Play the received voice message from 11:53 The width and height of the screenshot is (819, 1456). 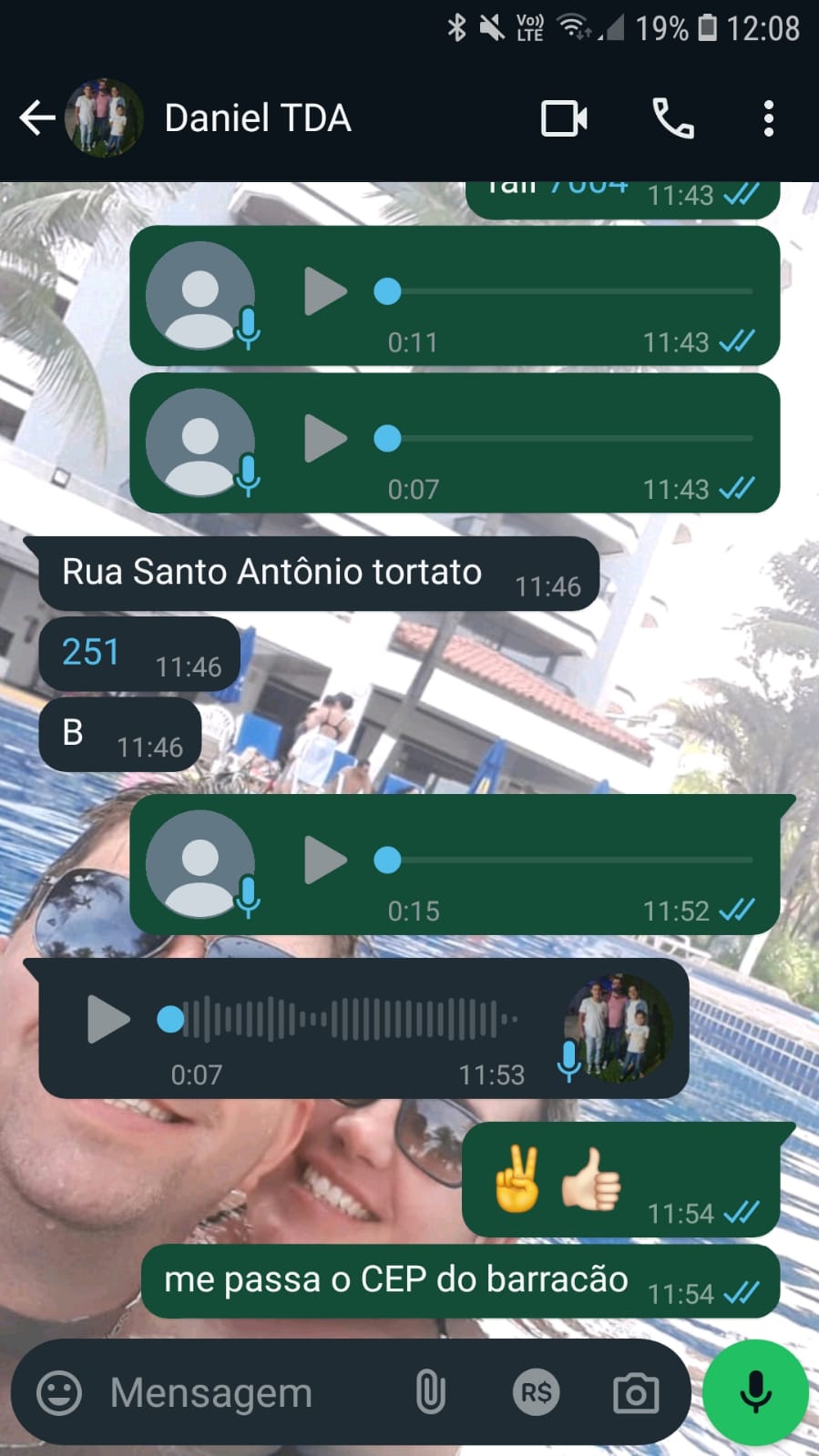[108, 1019]
